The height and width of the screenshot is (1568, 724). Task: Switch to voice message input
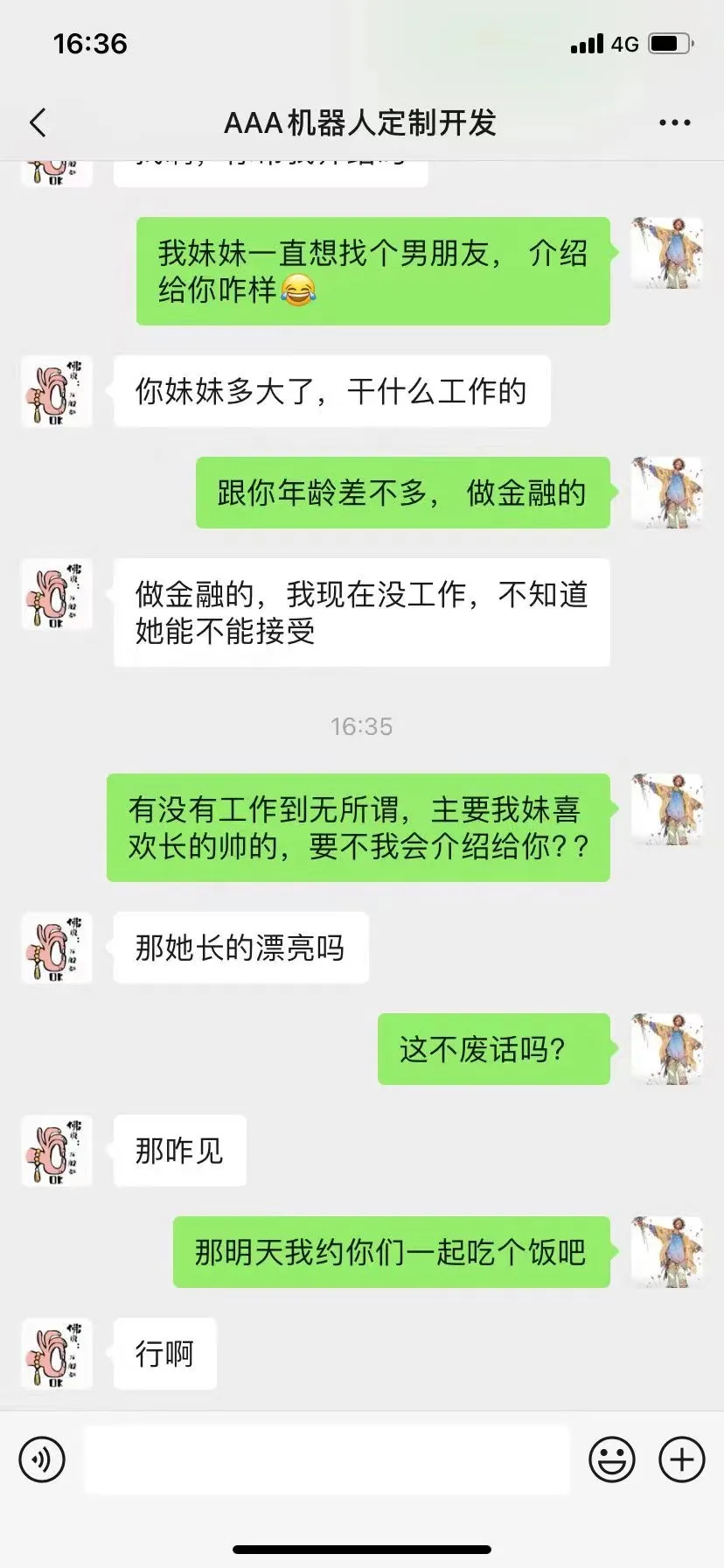42,1459
